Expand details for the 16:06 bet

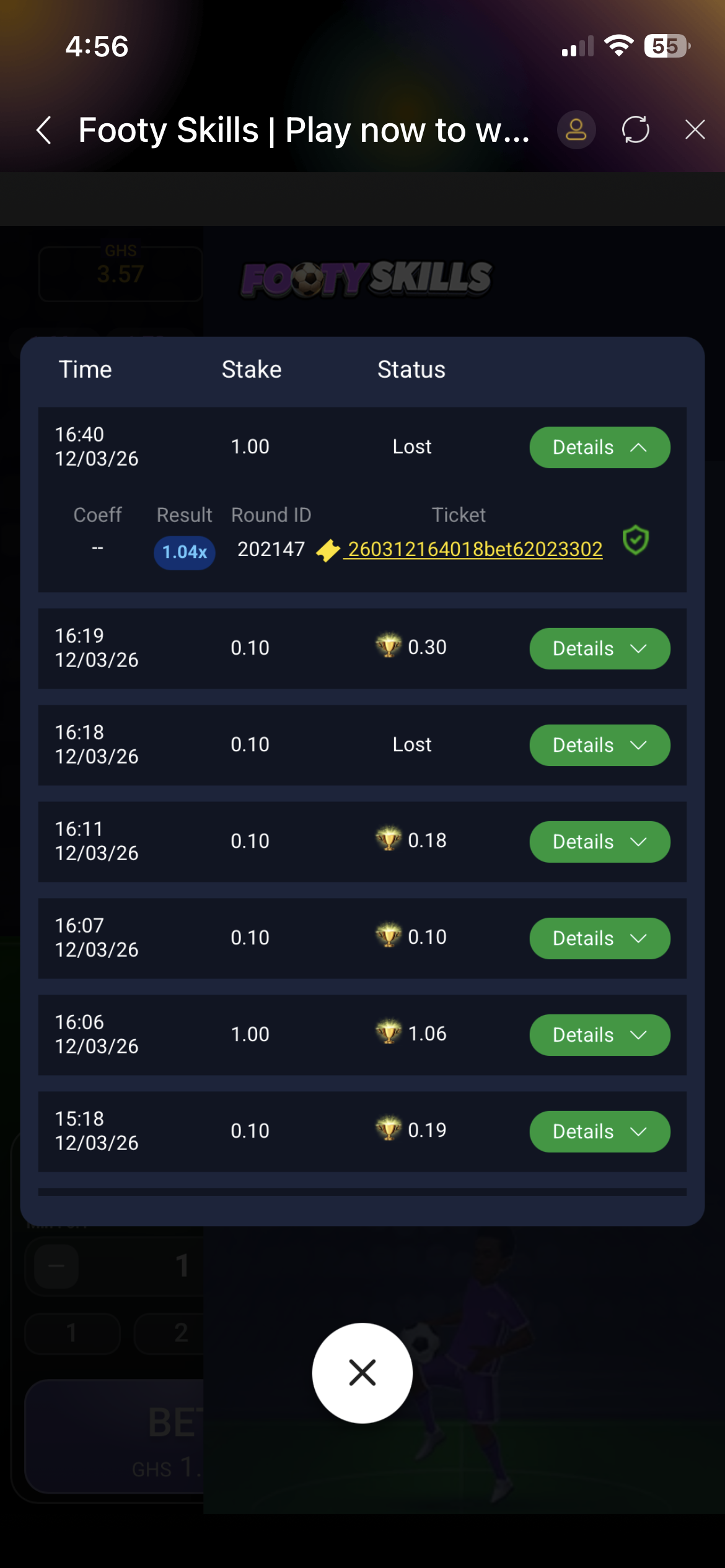coord(599,1035)
